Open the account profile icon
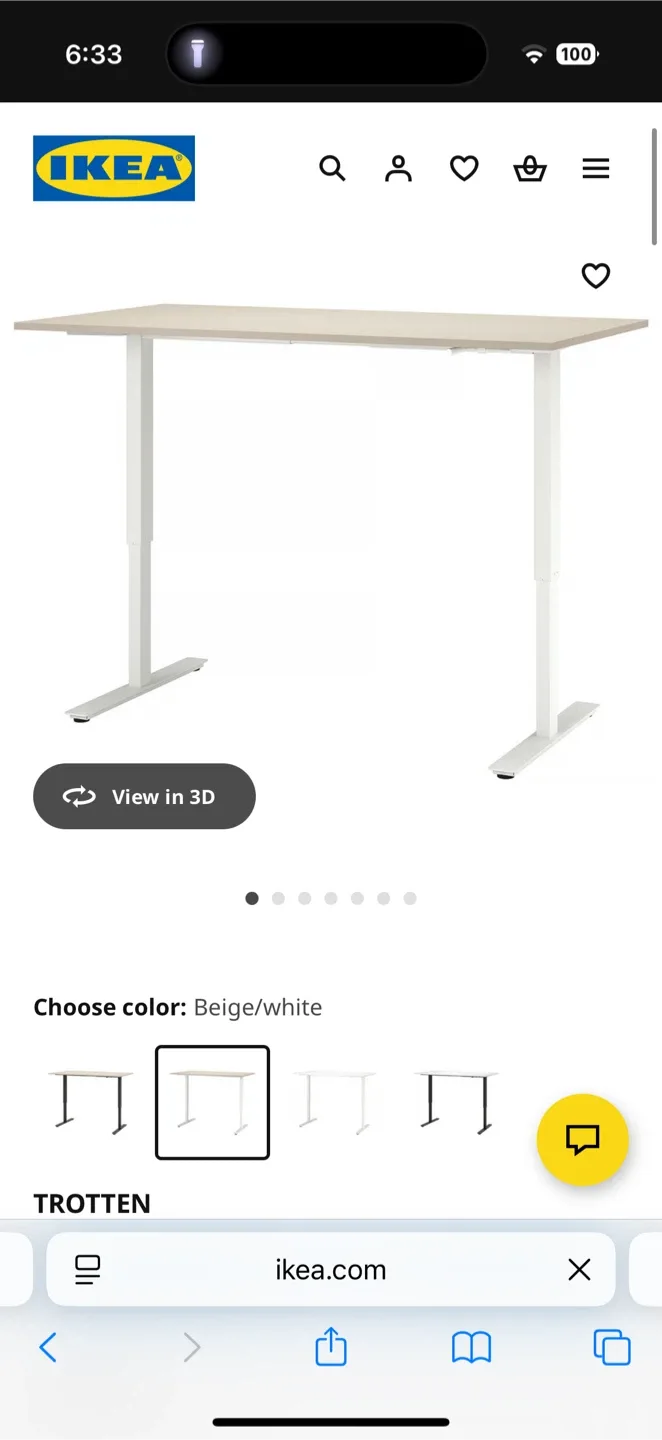The width and height of the screenshot is (662, 1440). pyautogui.click(x=398, y=168)
